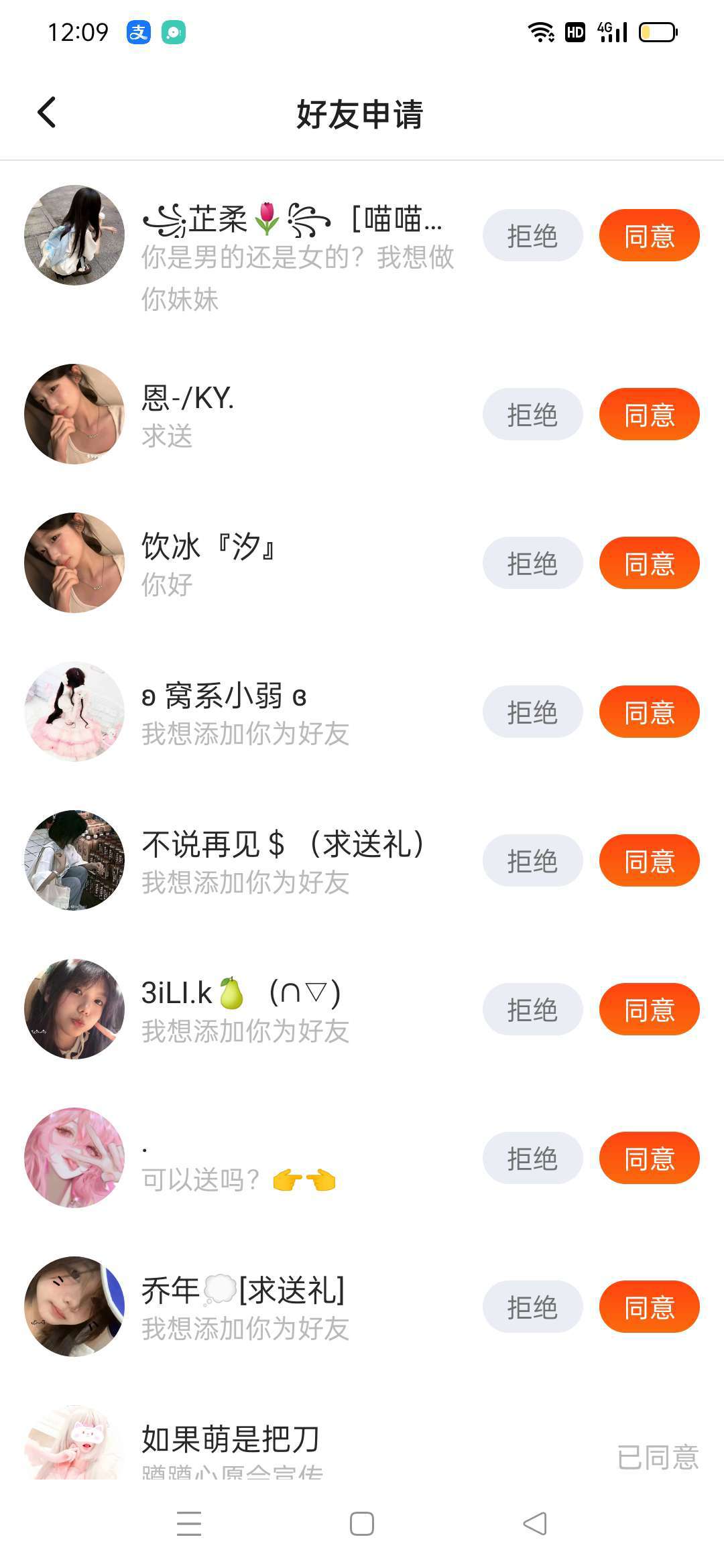The width and height of the screenshot is (724, 1568).
Task: Reject the request from 芷柔 [喵喵...
Action: (532, 235)
